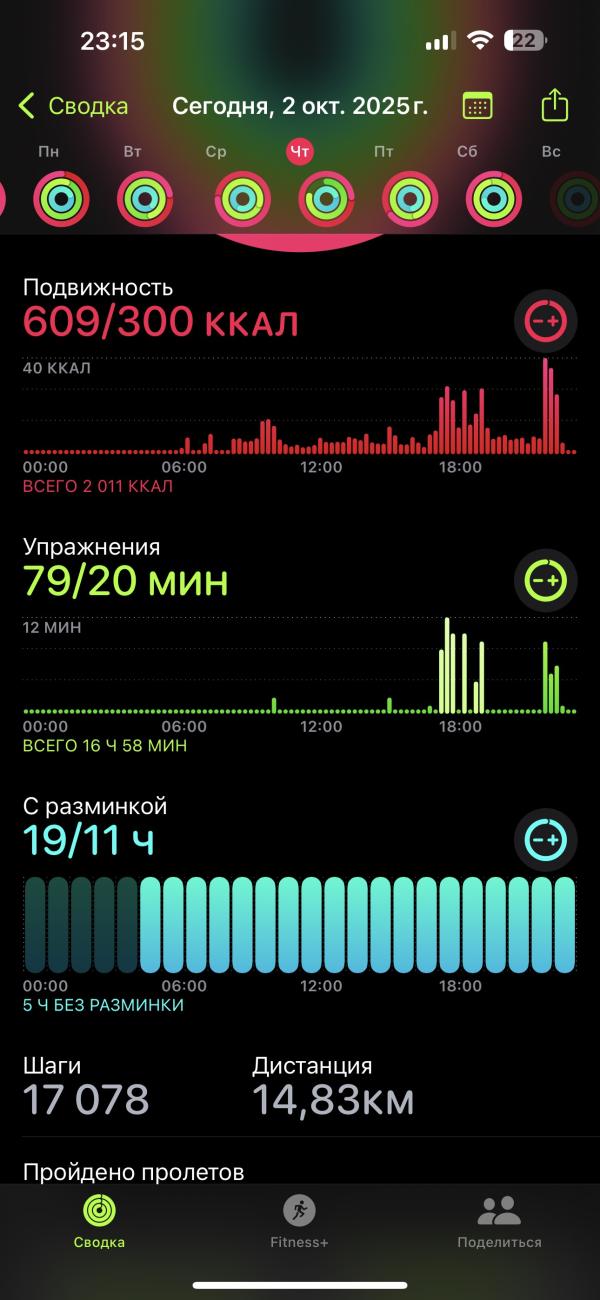Open the Поделиться tab
Viewport: 600px width, 1300px height.
(499, 1222)
